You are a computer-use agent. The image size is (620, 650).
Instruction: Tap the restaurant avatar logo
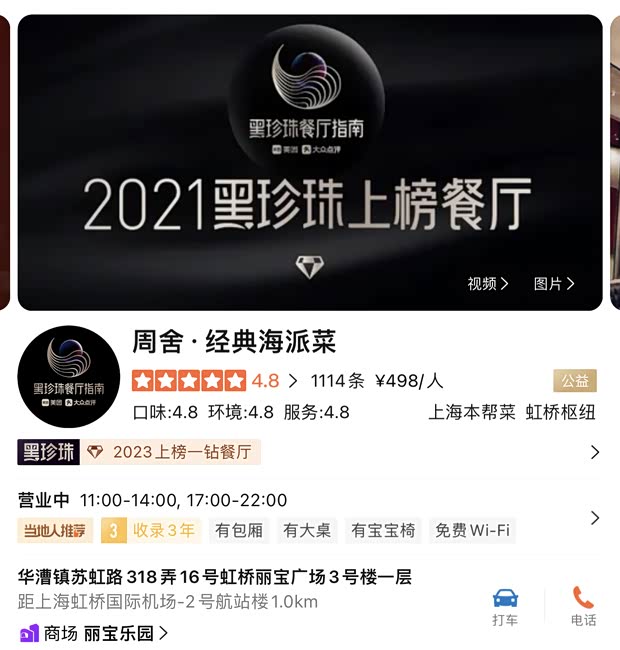pos(68,376)
